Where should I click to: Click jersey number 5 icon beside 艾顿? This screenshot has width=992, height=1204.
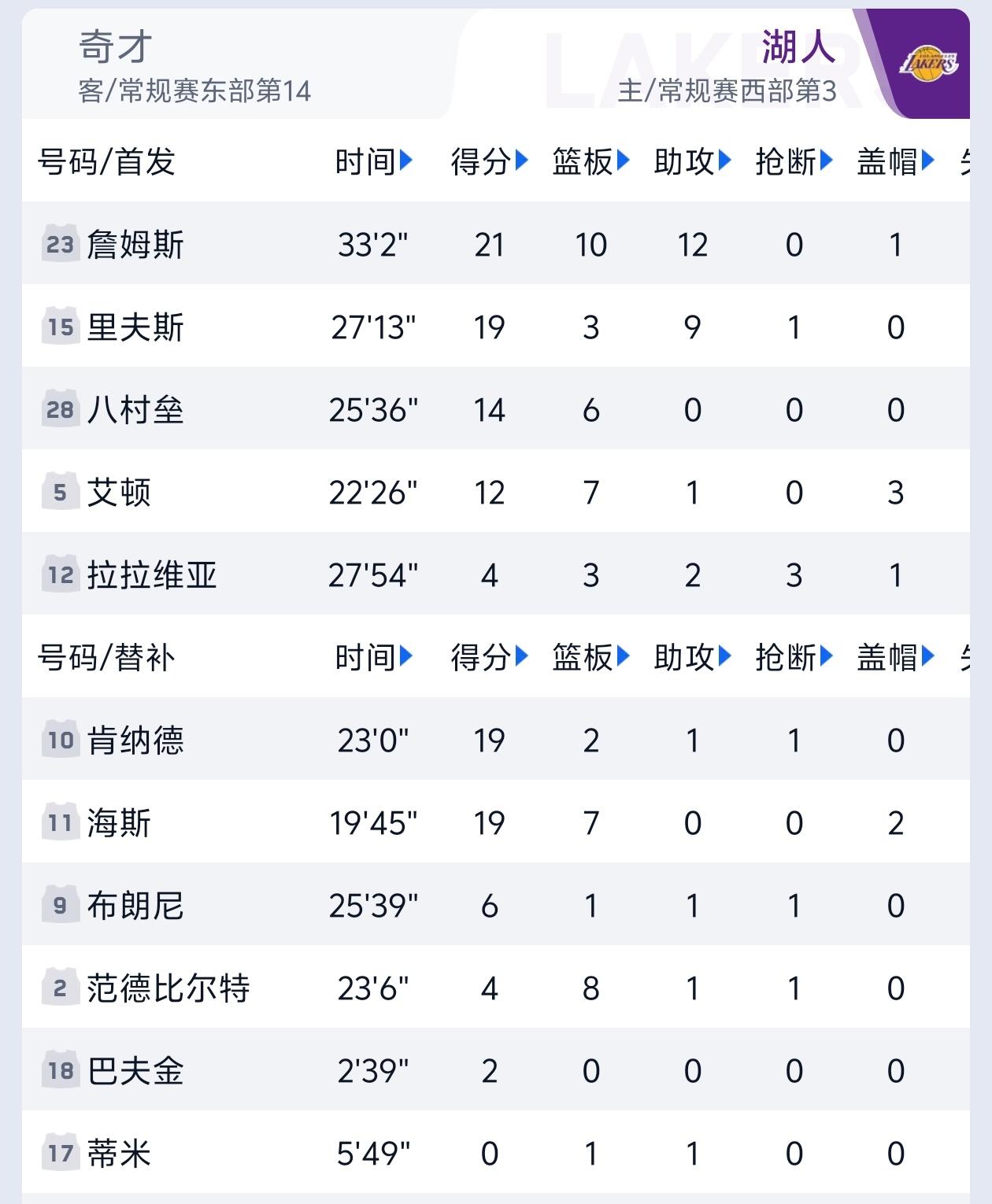pyautogui.click(x=61, y=492)
